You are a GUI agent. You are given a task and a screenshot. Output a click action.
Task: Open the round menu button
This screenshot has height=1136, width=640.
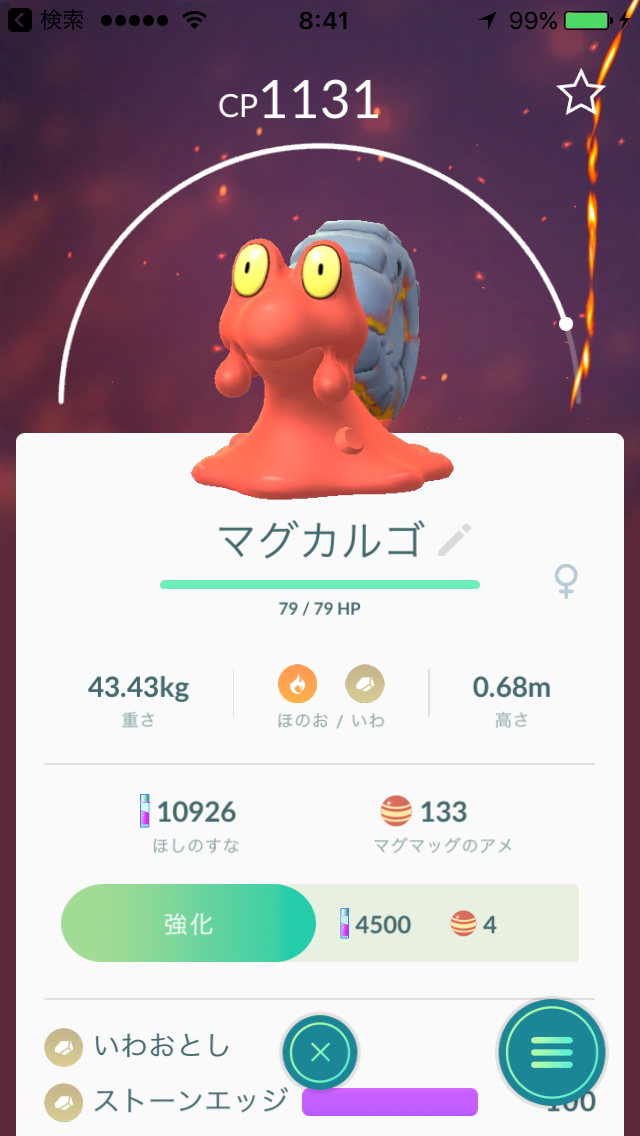(552, 1052)
